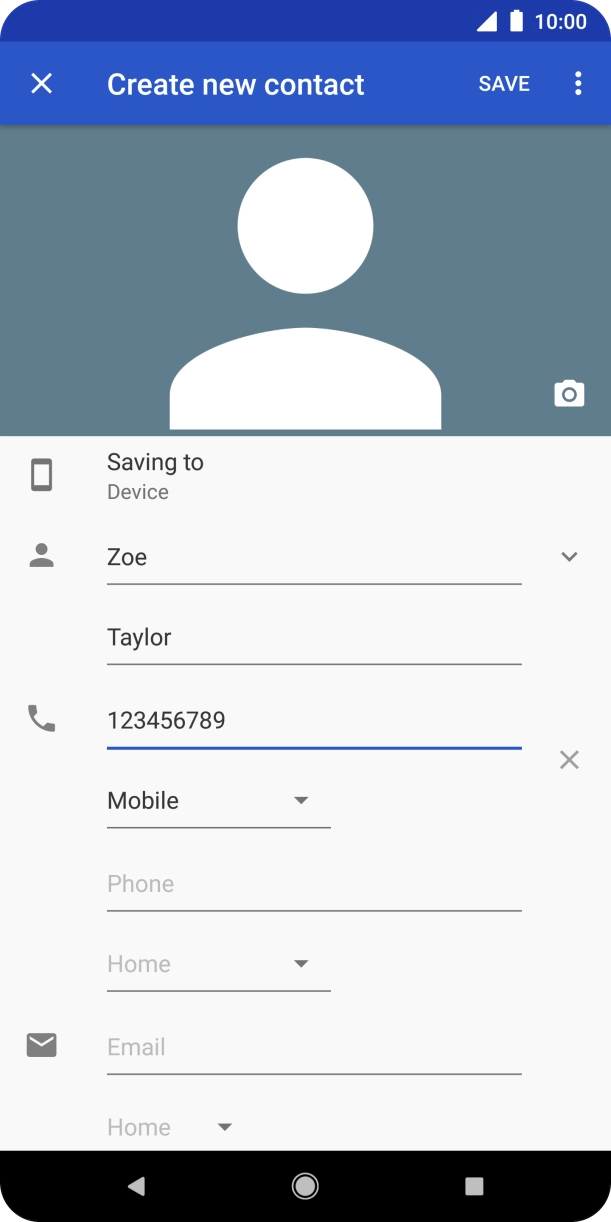Edit the last name Taylor
The image size is (611, 1222).
(x=313, y=638)
